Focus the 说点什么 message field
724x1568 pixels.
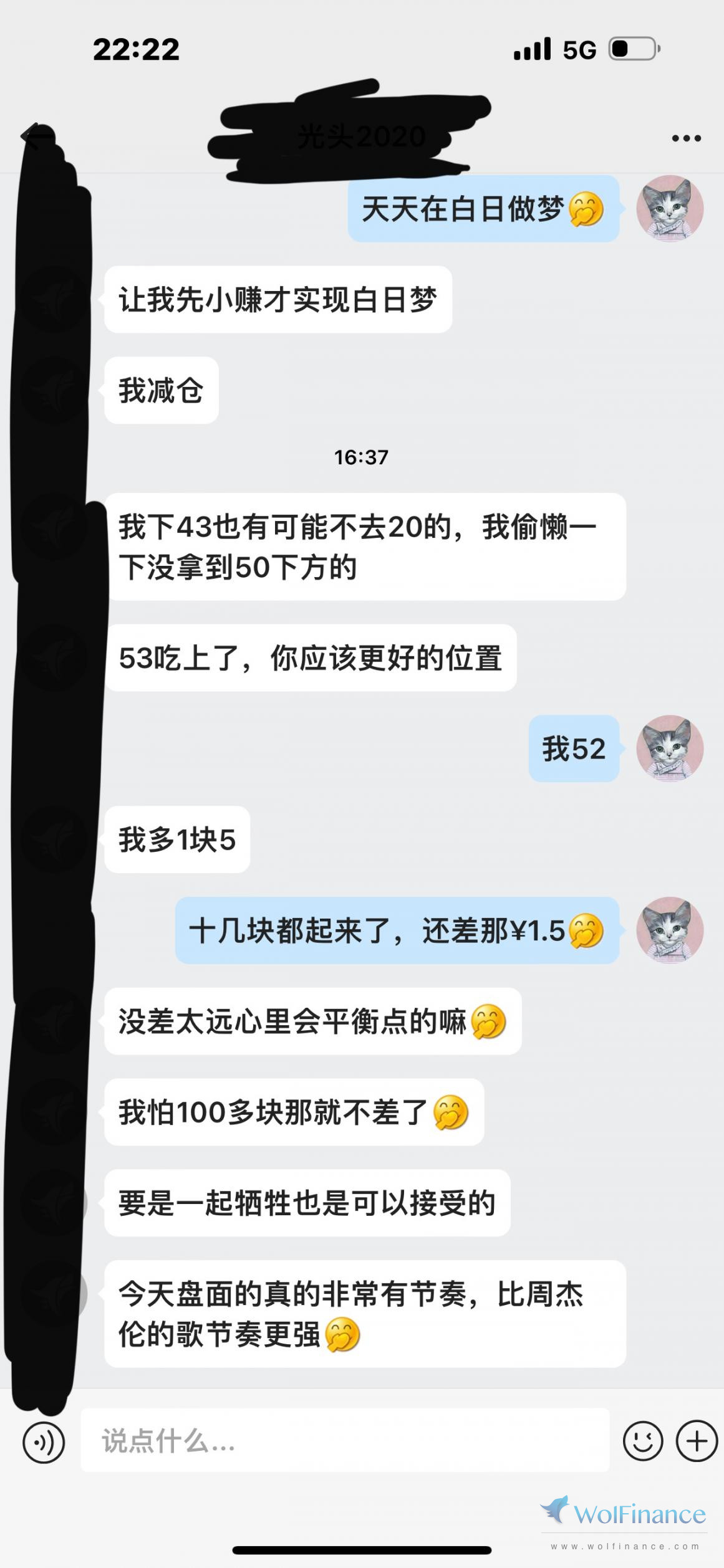click(x=345, y=1441)
